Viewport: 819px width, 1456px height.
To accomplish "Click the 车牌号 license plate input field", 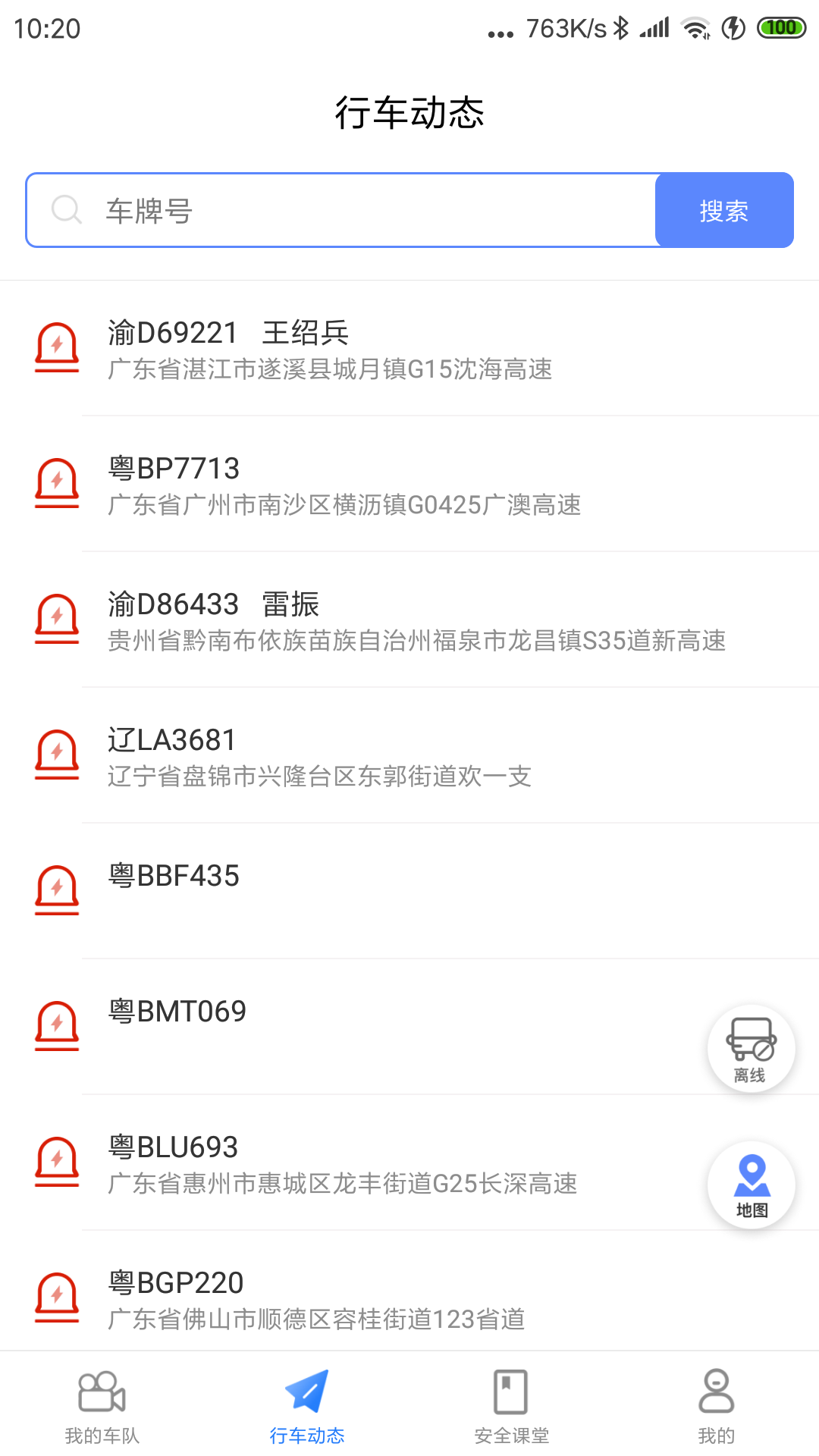I will [303, 209].
